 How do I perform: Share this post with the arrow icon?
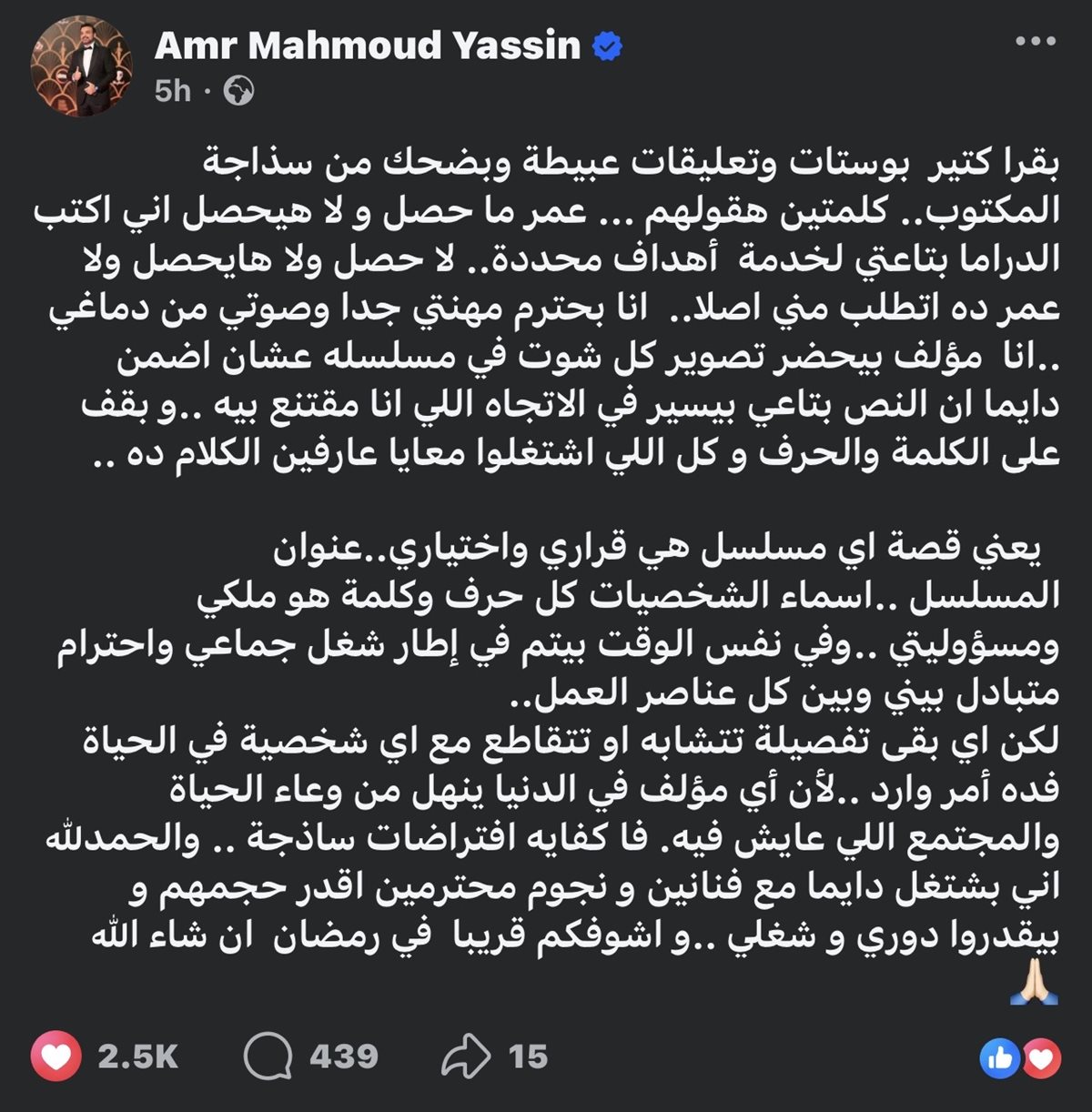[466, 1056]
